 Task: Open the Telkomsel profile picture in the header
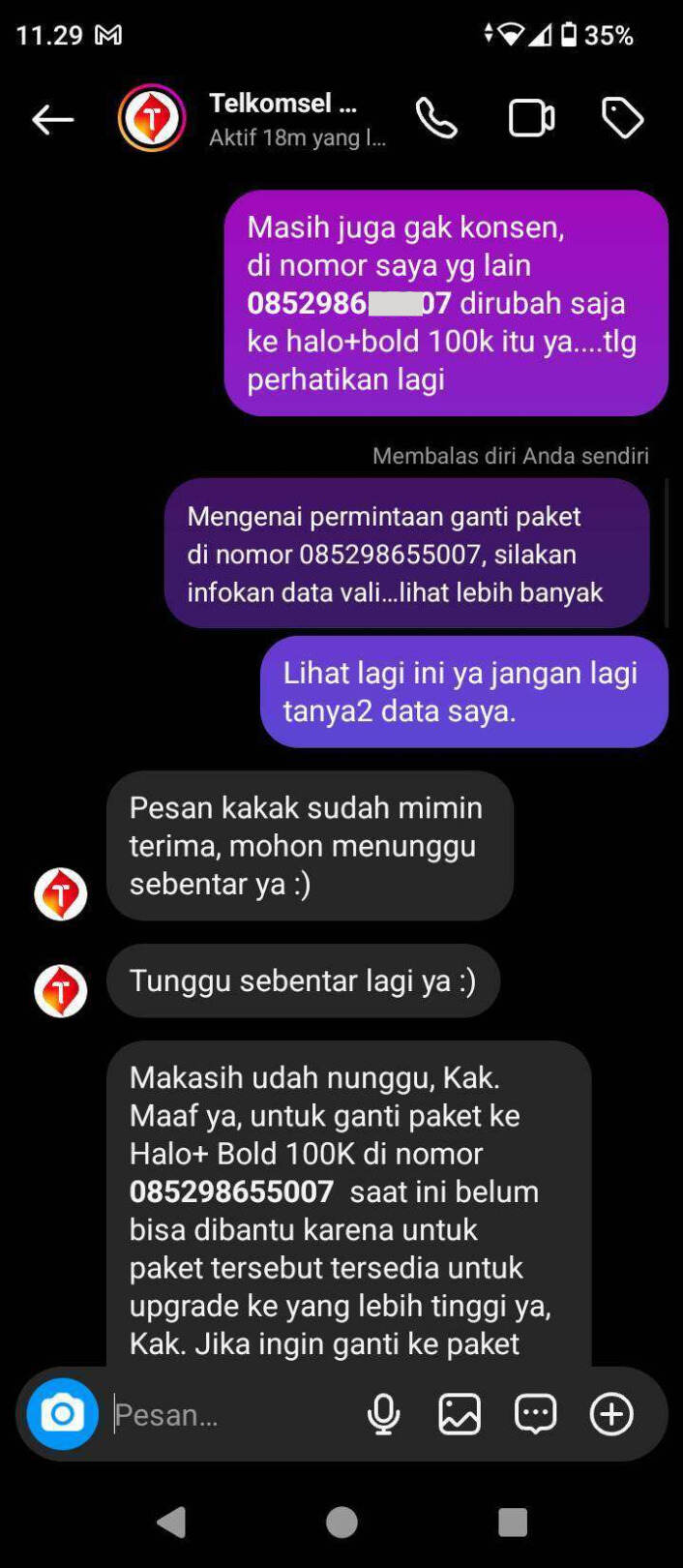click(152, 118)
